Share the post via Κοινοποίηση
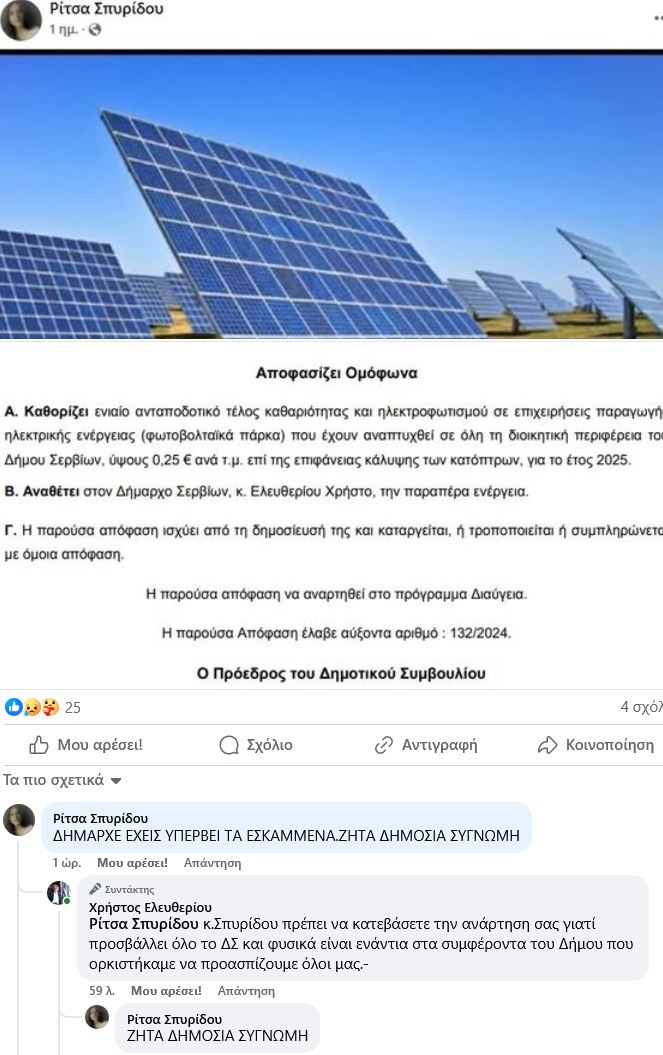Screen dimensions: 663x1055 tap(596, 745)
